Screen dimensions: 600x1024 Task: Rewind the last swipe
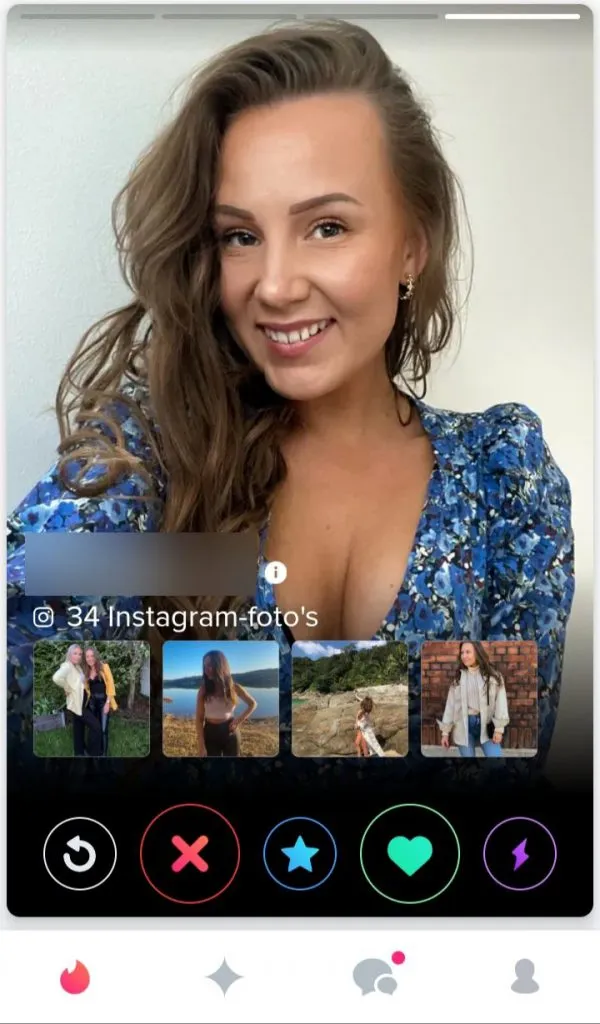(80, 854)
